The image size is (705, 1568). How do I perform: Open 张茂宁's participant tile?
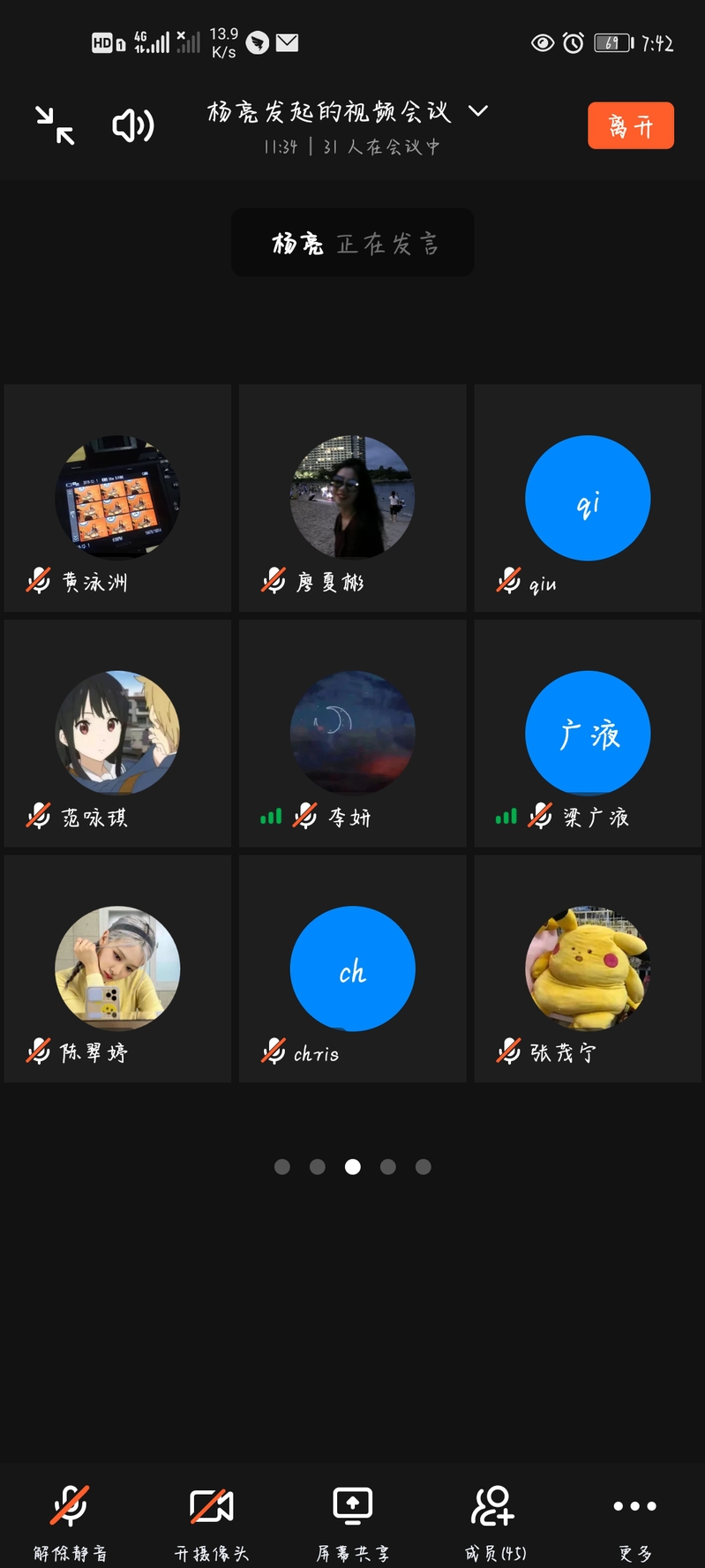(588, 969)
